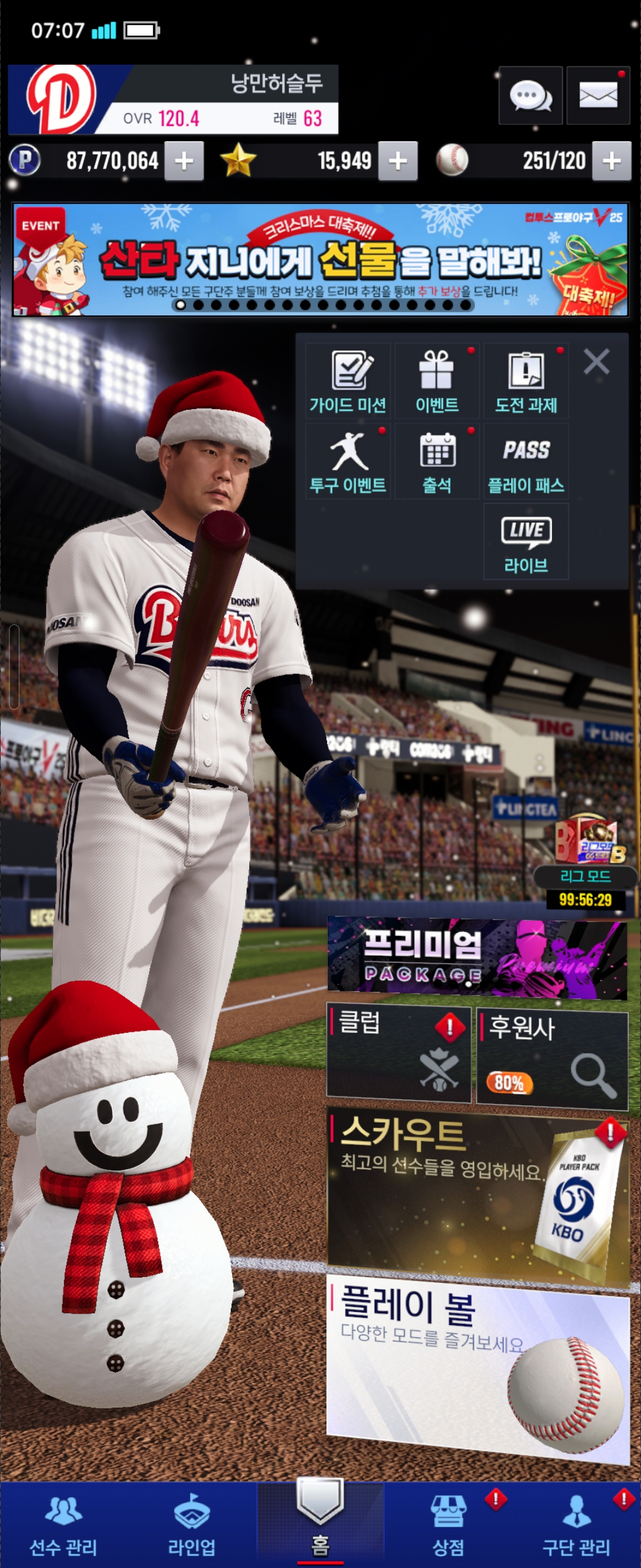Open the mailbox envelope icon
The height and width of the screenshot is (1568, 641).
point(597,96)
